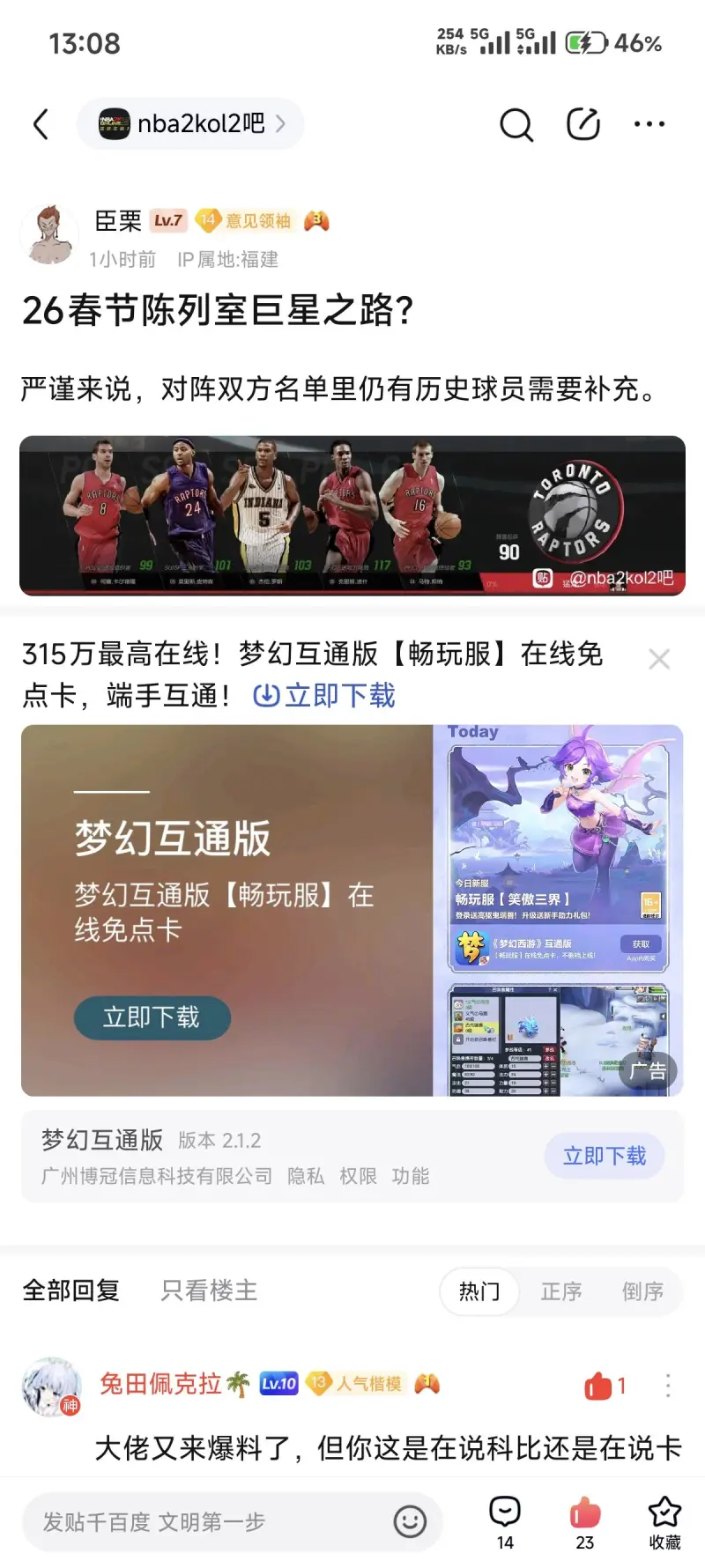This screenshot has width=705, height=1568.
Task: Open the ad's 权限 link
Action: click(x=358, y=1176)
